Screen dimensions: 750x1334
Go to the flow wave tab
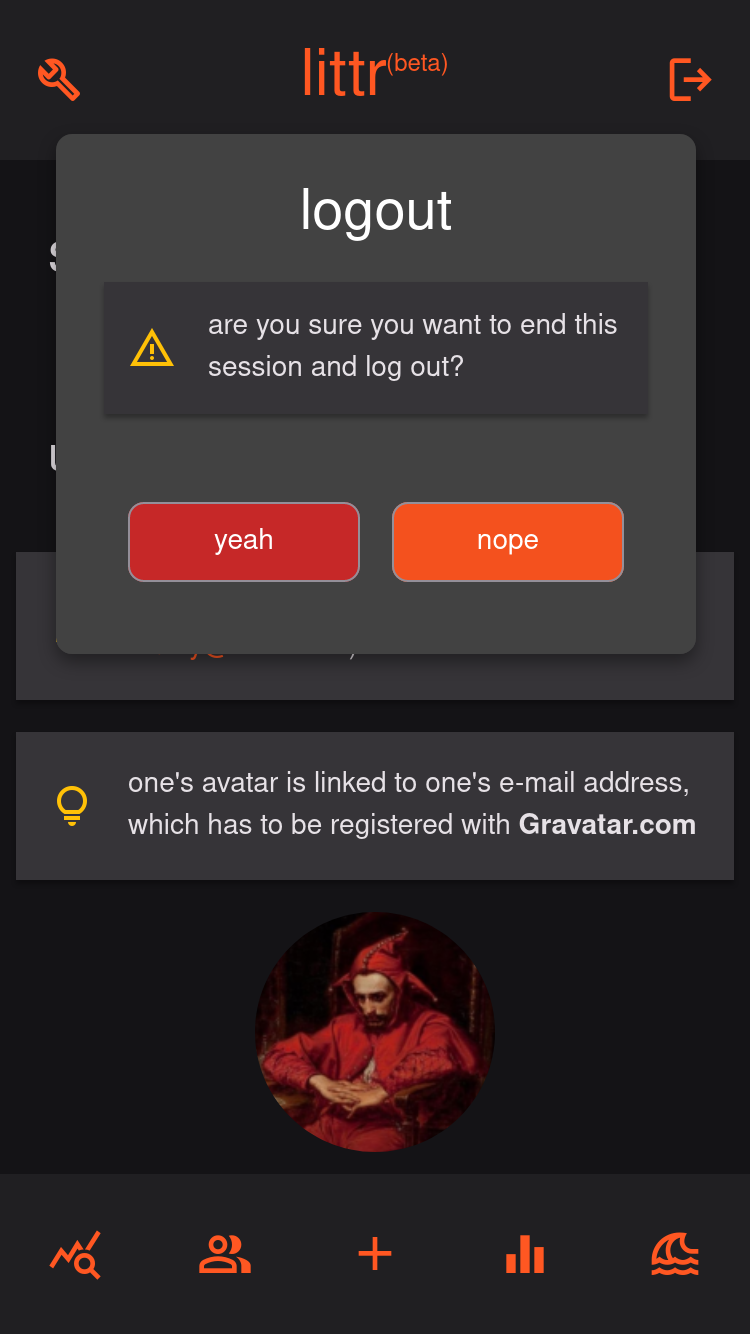tap(675, 1254)
